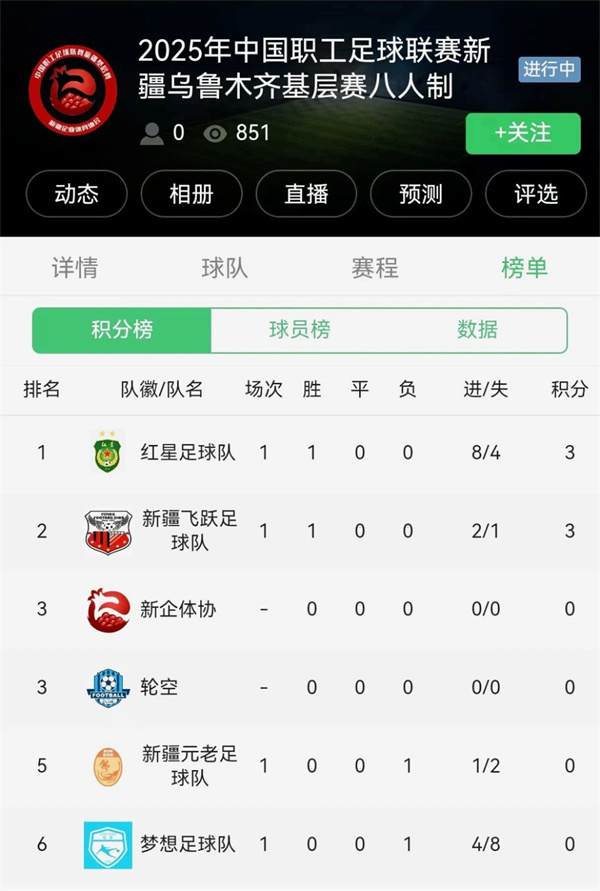Open the 相册 album section
The width and height of the screenshot is (600, 891).
coord(191,194)
